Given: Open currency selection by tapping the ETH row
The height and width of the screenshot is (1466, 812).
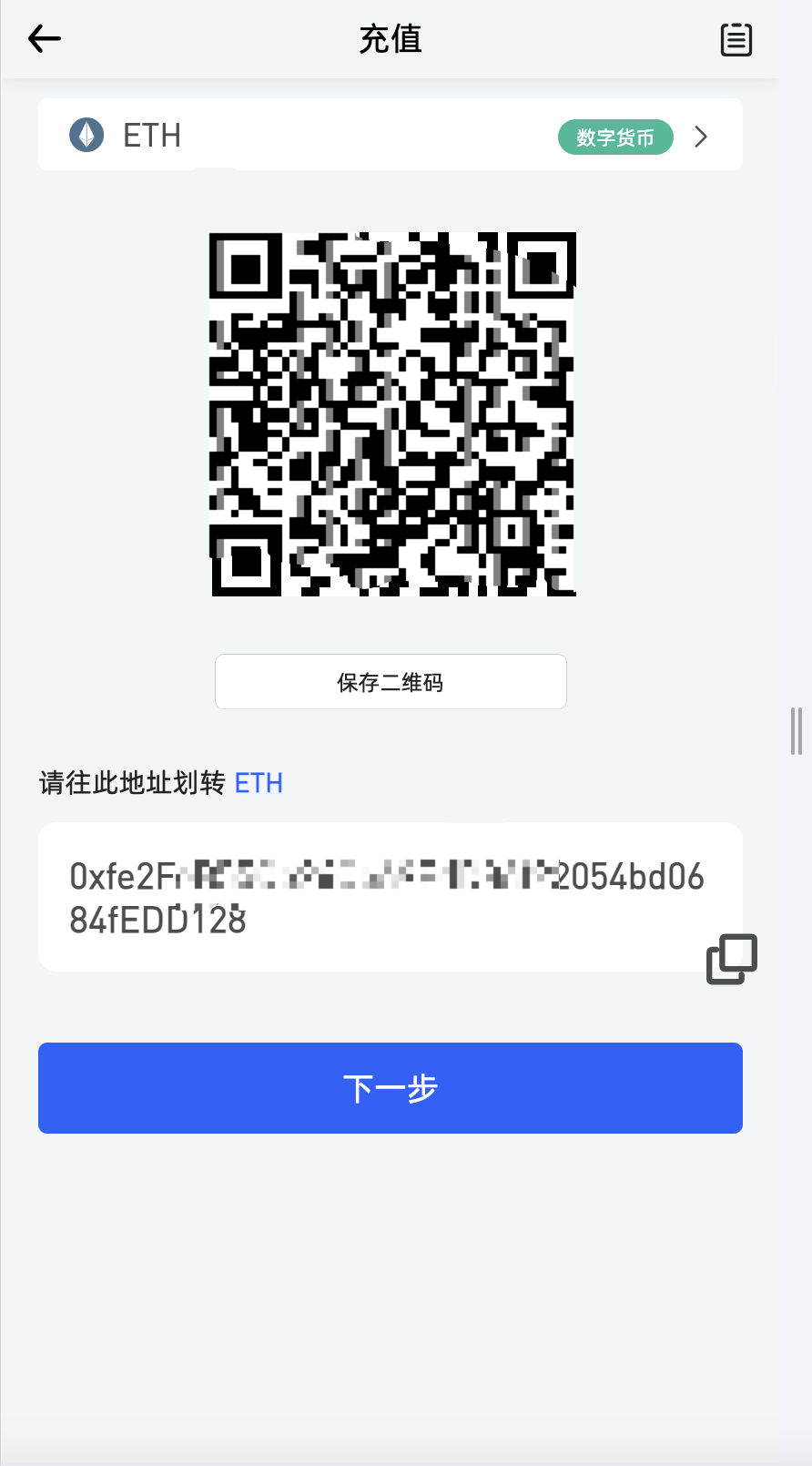Looking at the screenshot, I should tap(390, 135).
